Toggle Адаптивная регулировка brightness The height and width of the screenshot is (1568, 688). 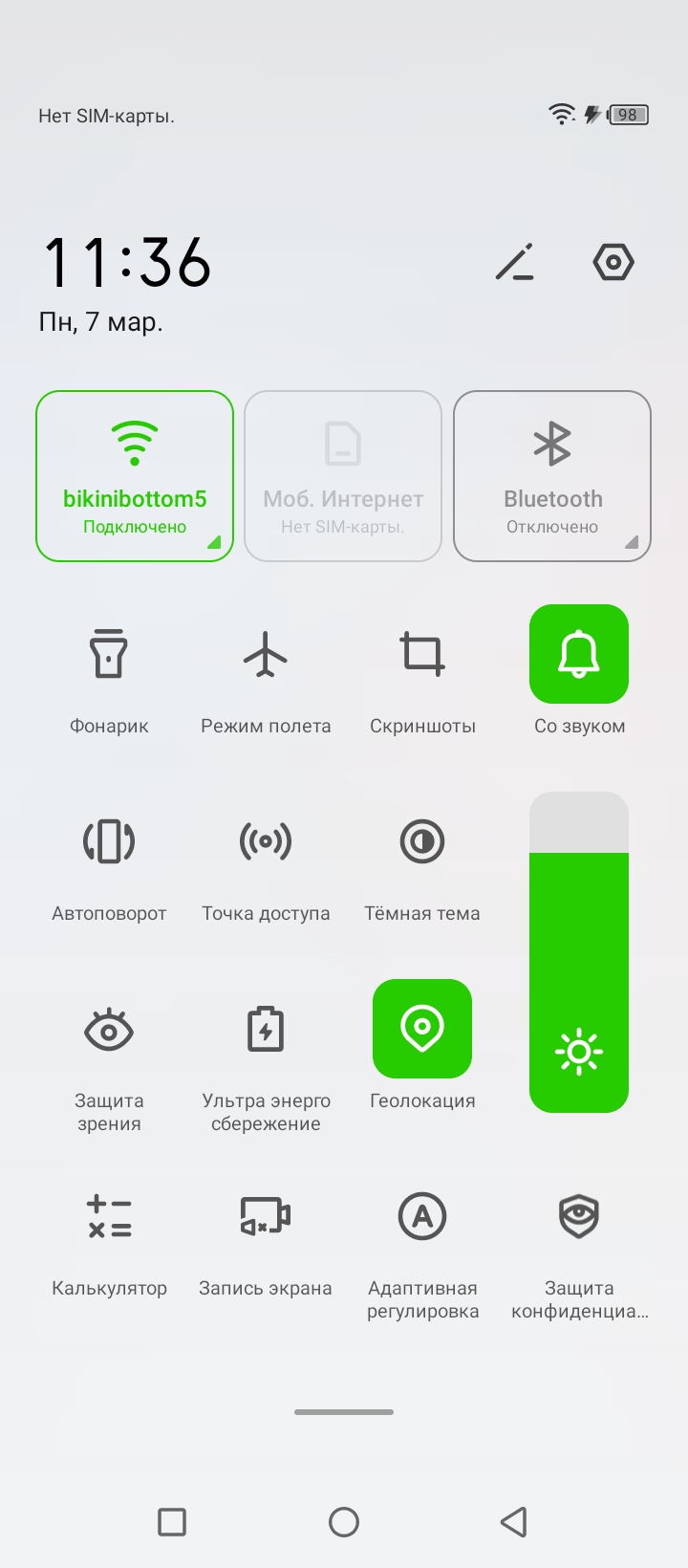(x=422, y=1217)
